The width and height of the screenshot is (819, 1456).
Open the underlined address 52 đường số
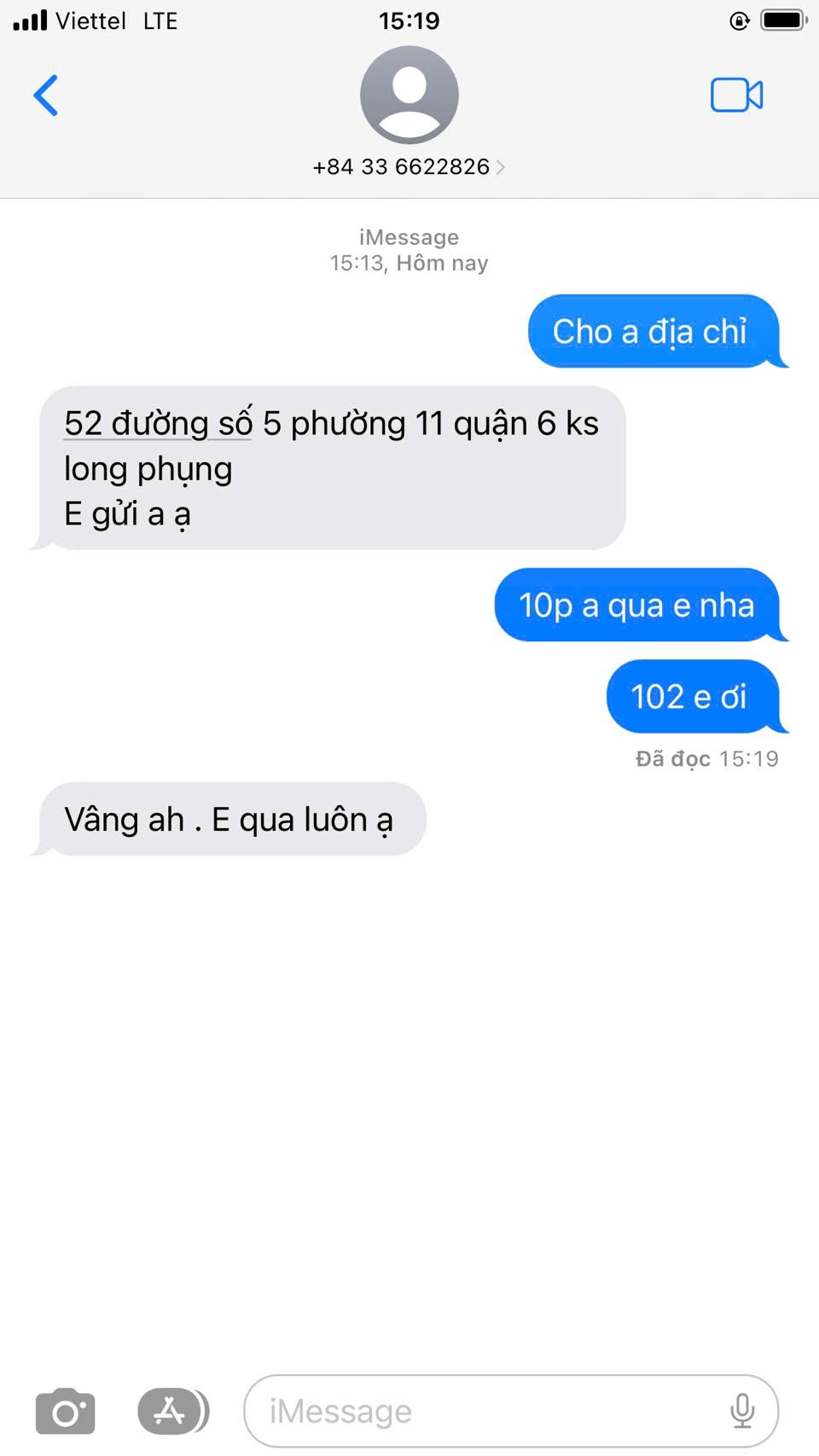(158, 424)
